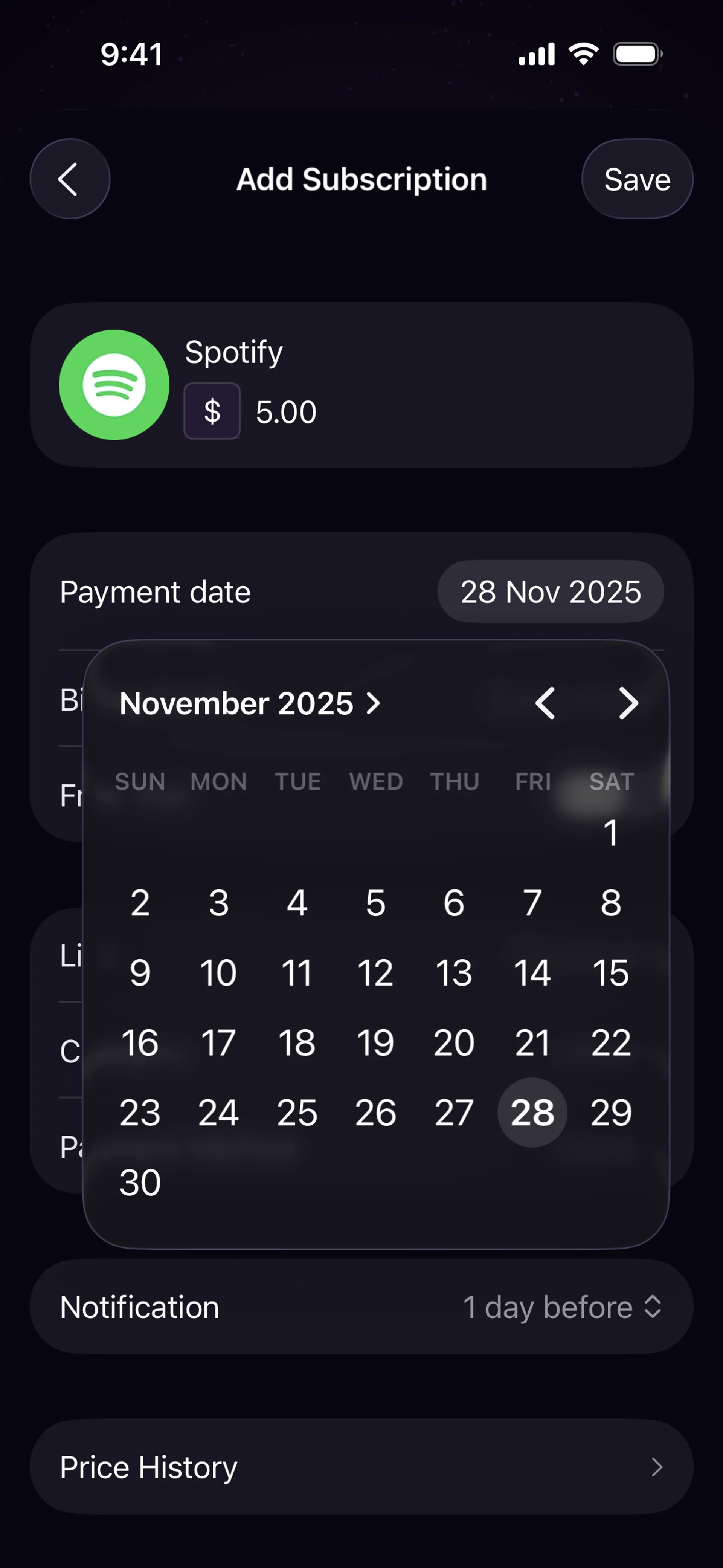The width and height of the screenshot is (723, 1568).
Task: Tap the Spotify logo icon
Action: [114, 385]
